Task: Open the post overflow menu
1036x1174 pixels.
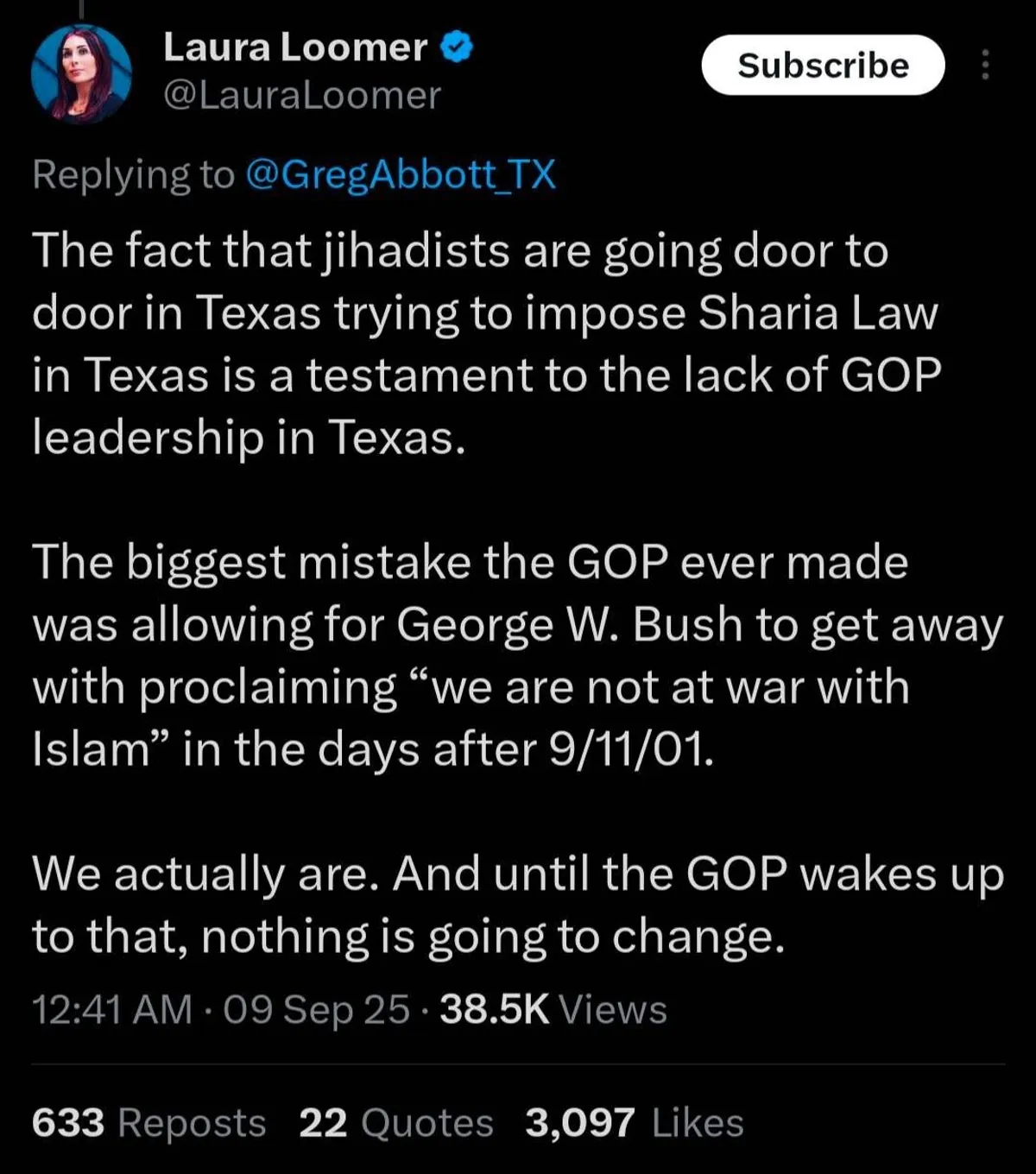Action: click(x=985, y=66)
